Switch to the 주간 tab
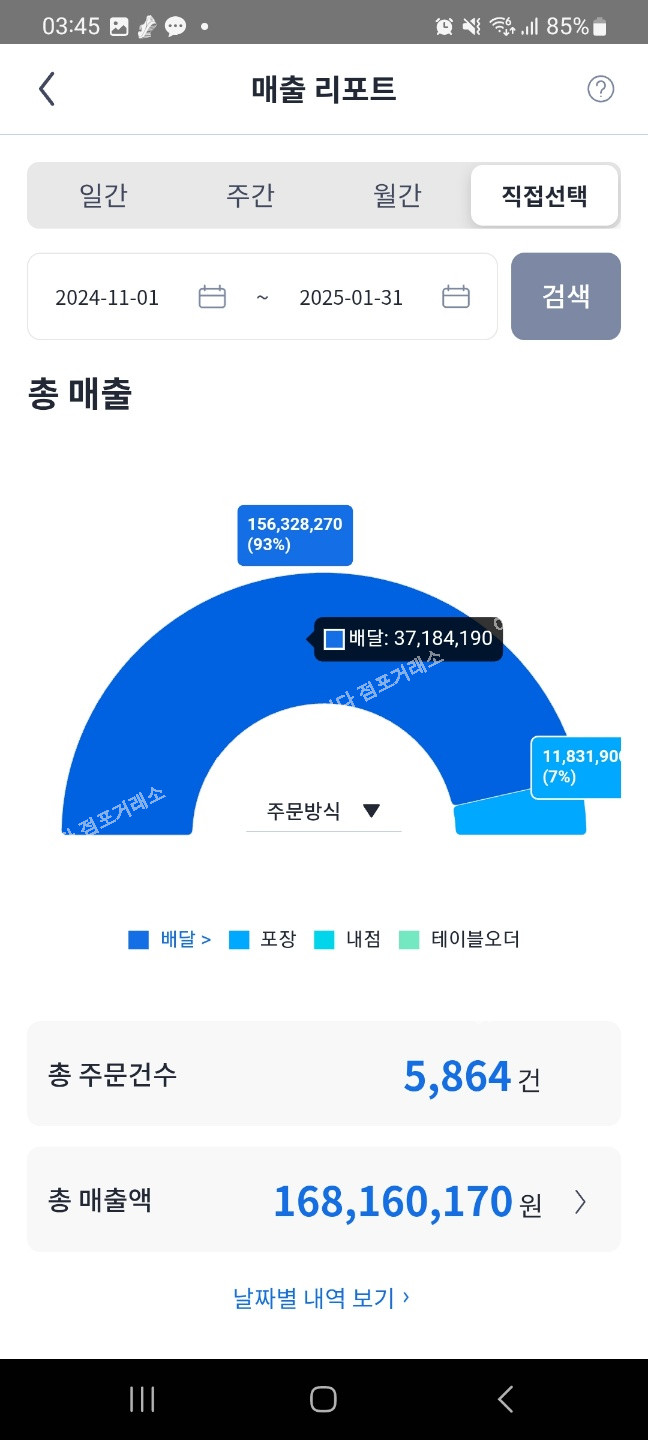This screenshot has height=1440, width=648. 250,195
